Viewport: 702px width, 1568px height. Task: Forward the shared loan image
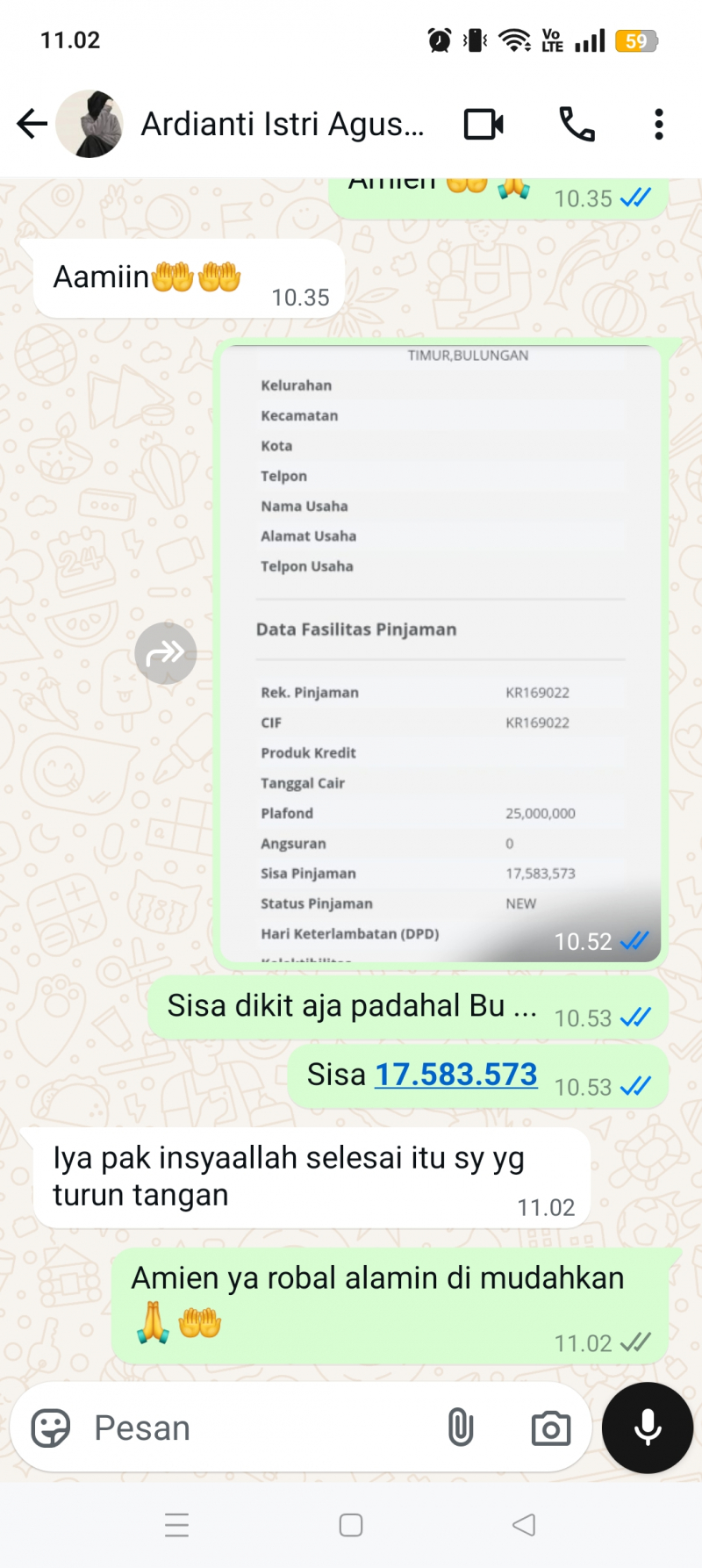coord(166,653)
